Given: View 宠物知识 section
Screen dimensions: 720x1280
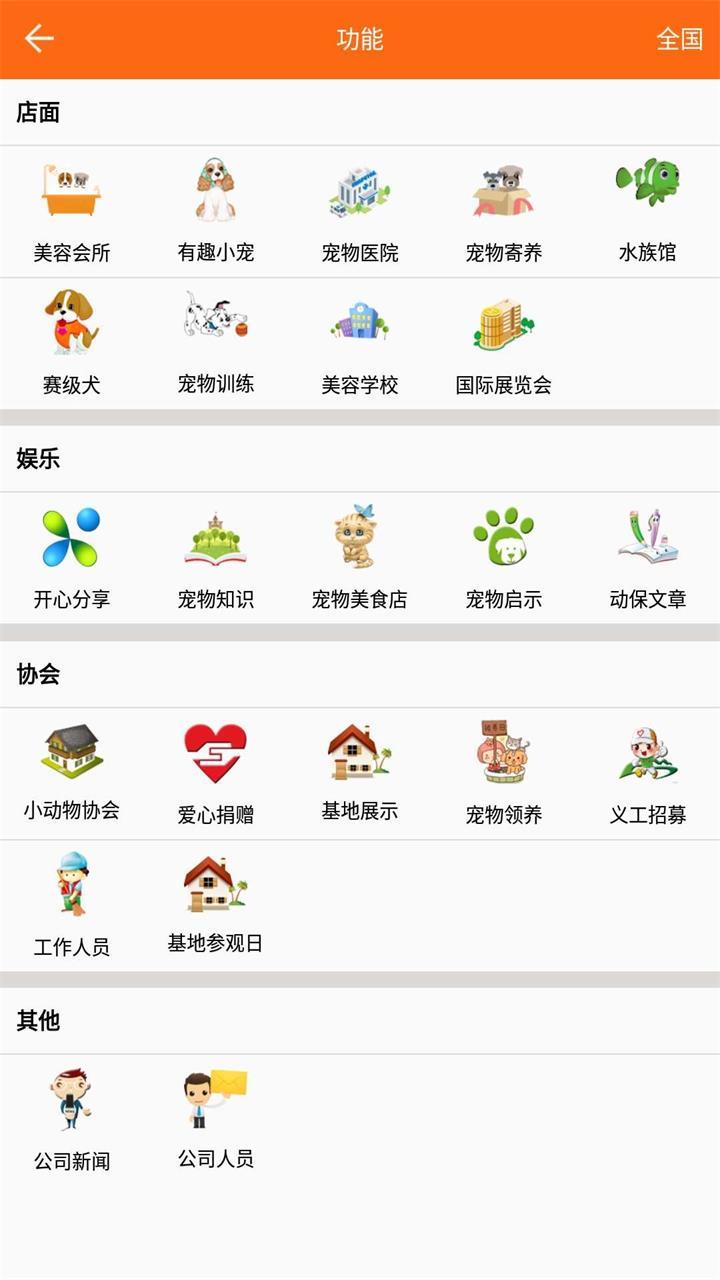Looking at the screenshot, I should [x=216, y=557].
